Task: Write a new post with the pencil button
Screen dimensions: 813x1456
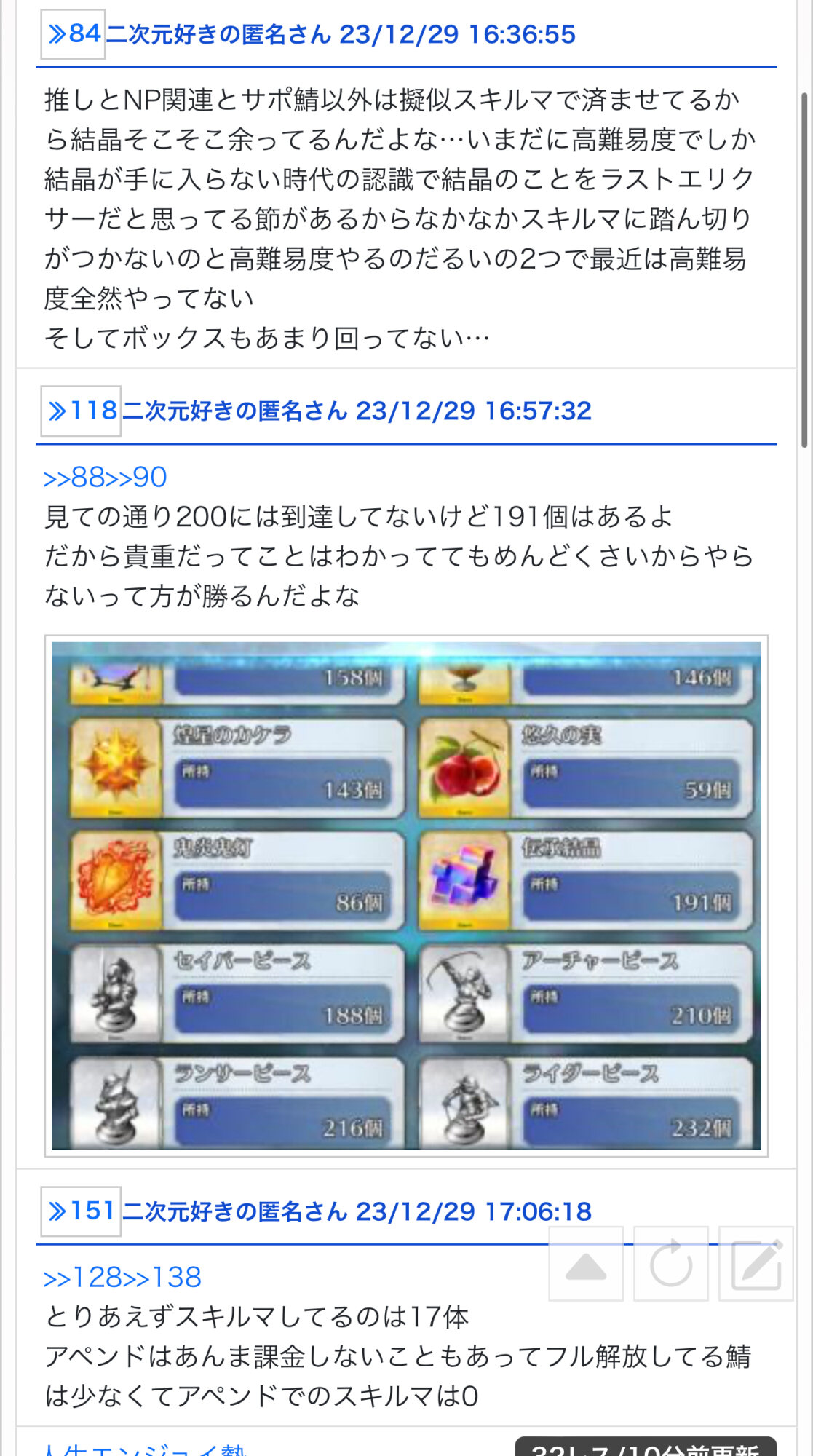Action: point(756,1264)
